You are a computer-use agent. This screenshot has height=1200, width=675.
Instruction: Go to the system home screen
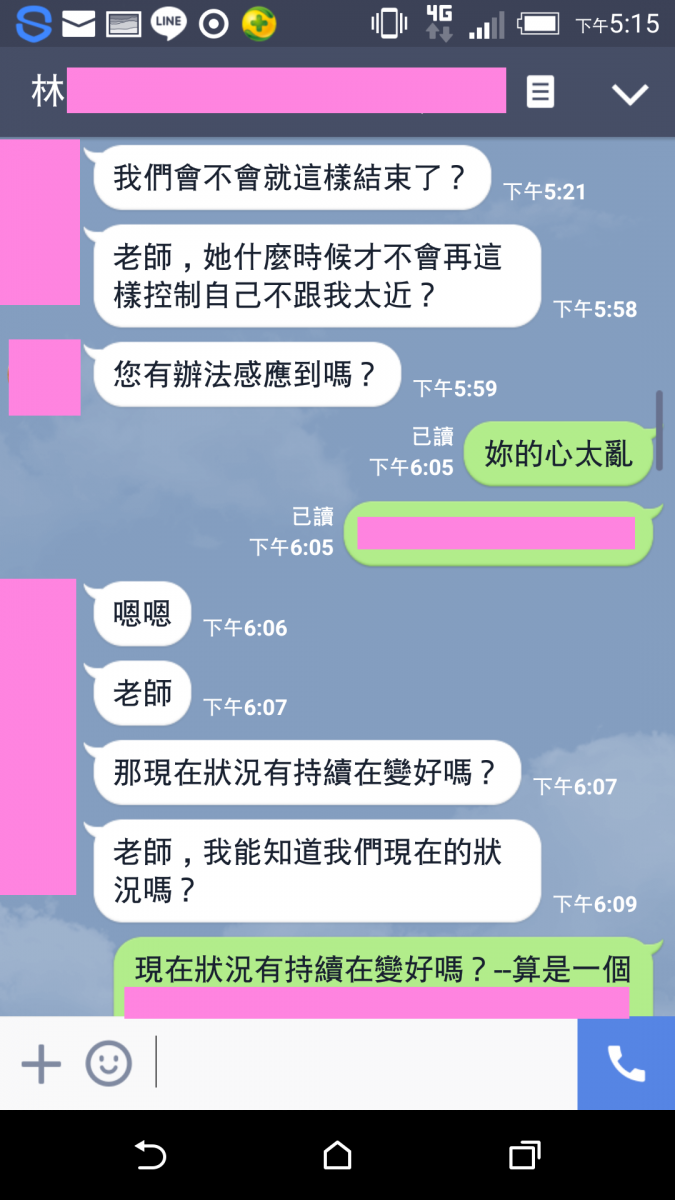338,1156
